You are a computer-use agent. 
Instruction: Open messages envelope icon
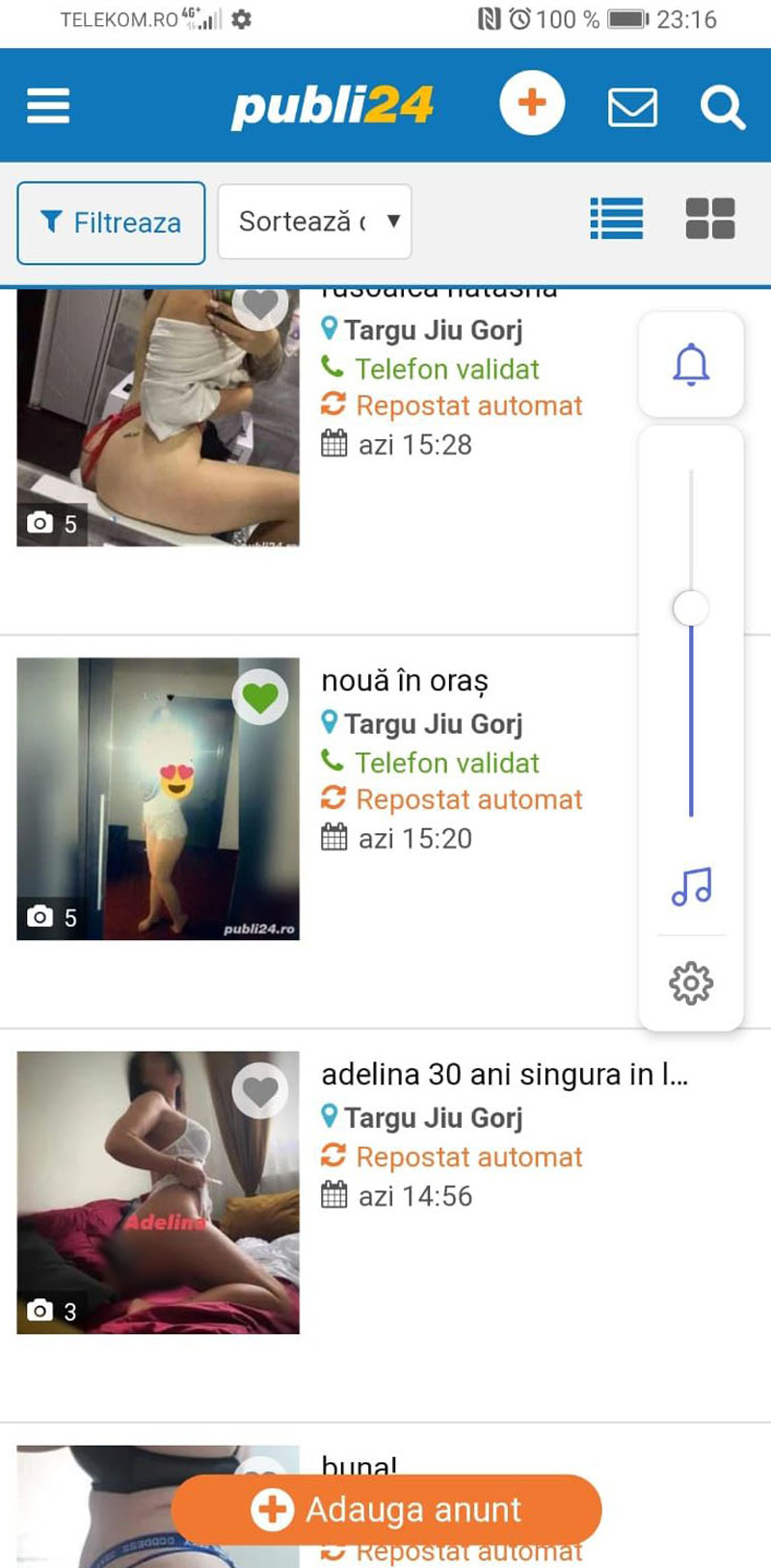pos(632,107)
